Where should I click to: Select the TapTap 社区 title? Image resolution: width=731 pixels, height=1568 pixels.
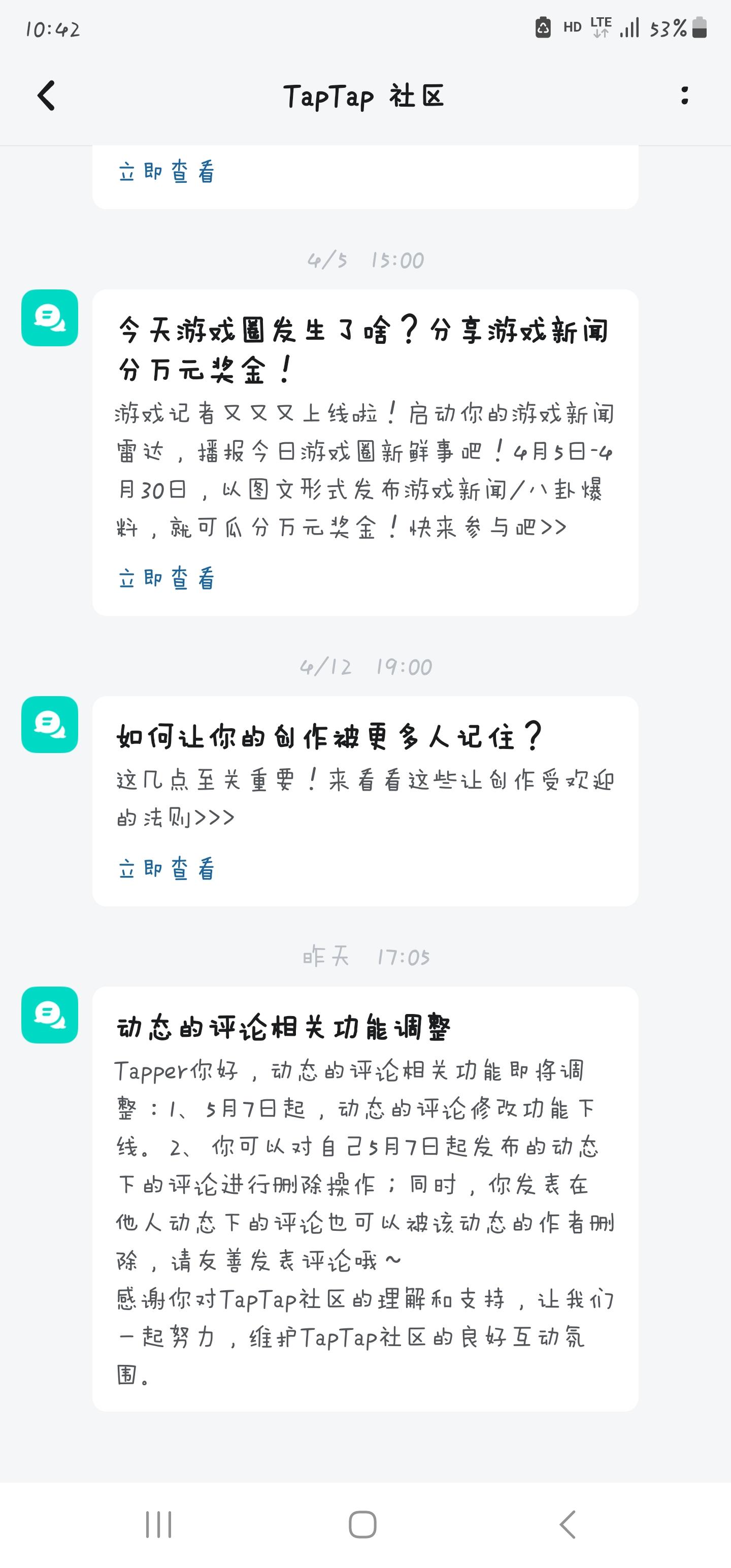point(365,95)
